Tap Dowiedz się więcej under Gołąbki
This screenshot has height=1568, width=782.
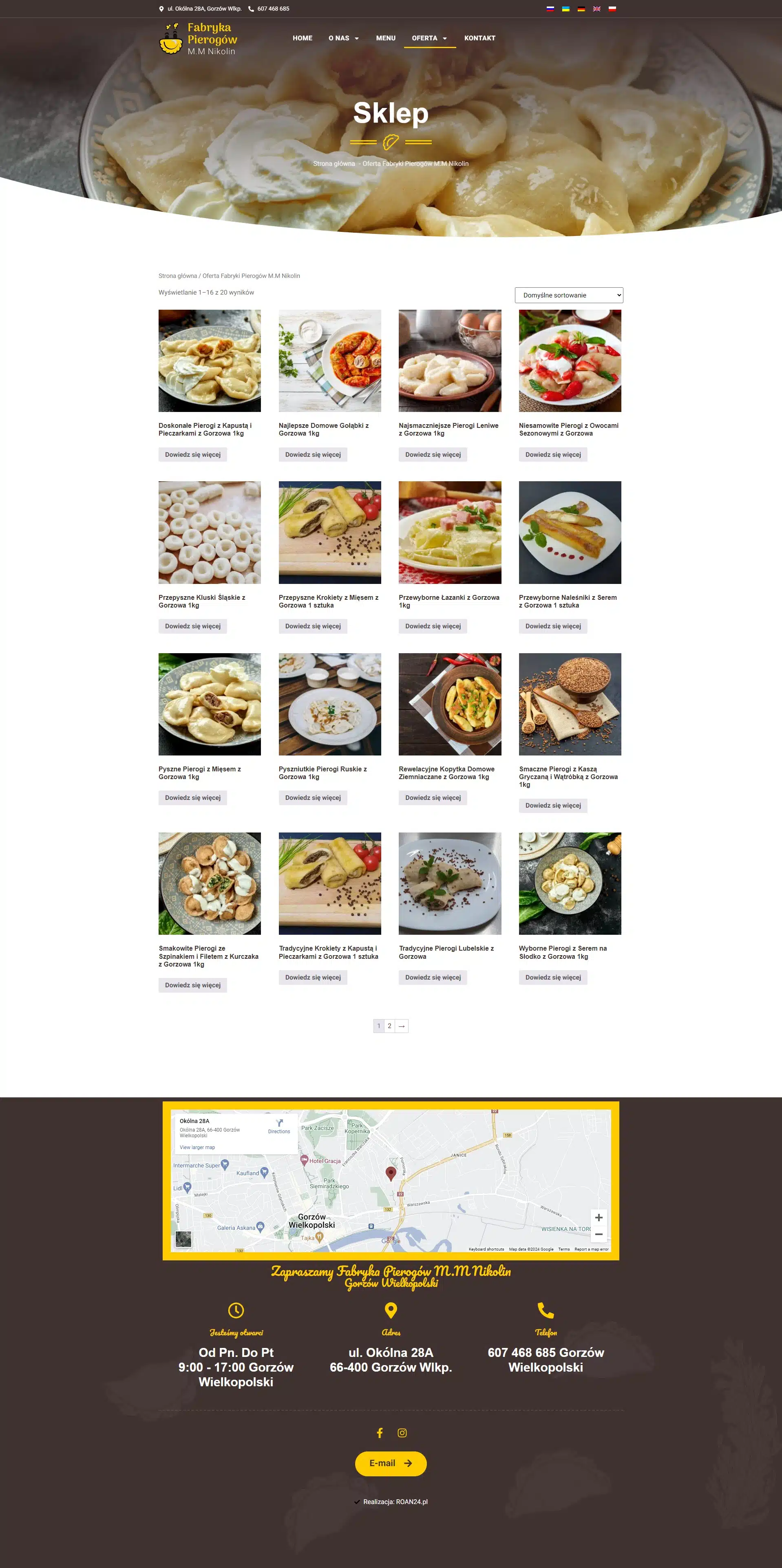312,455
